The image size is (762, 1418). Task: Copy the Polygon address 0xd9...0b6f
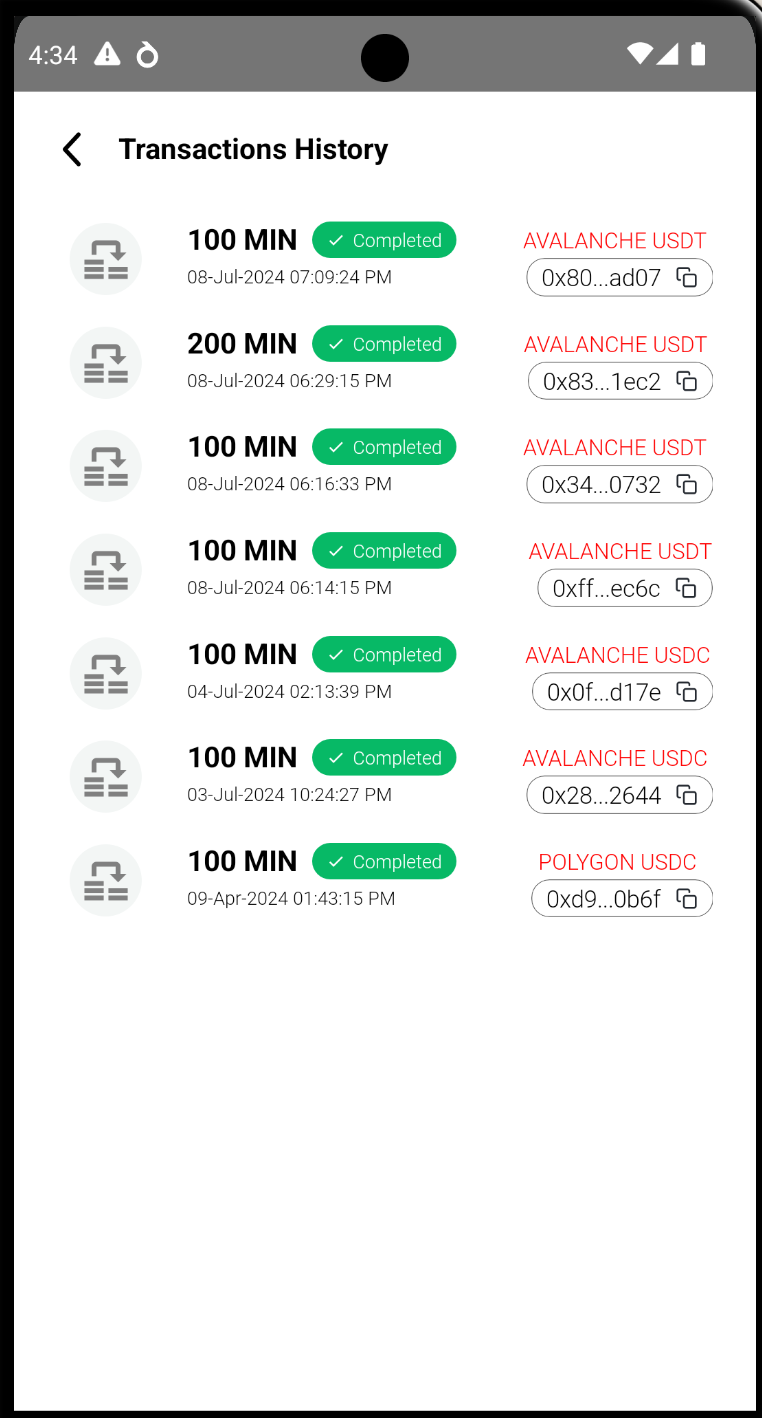coord(687,899)
